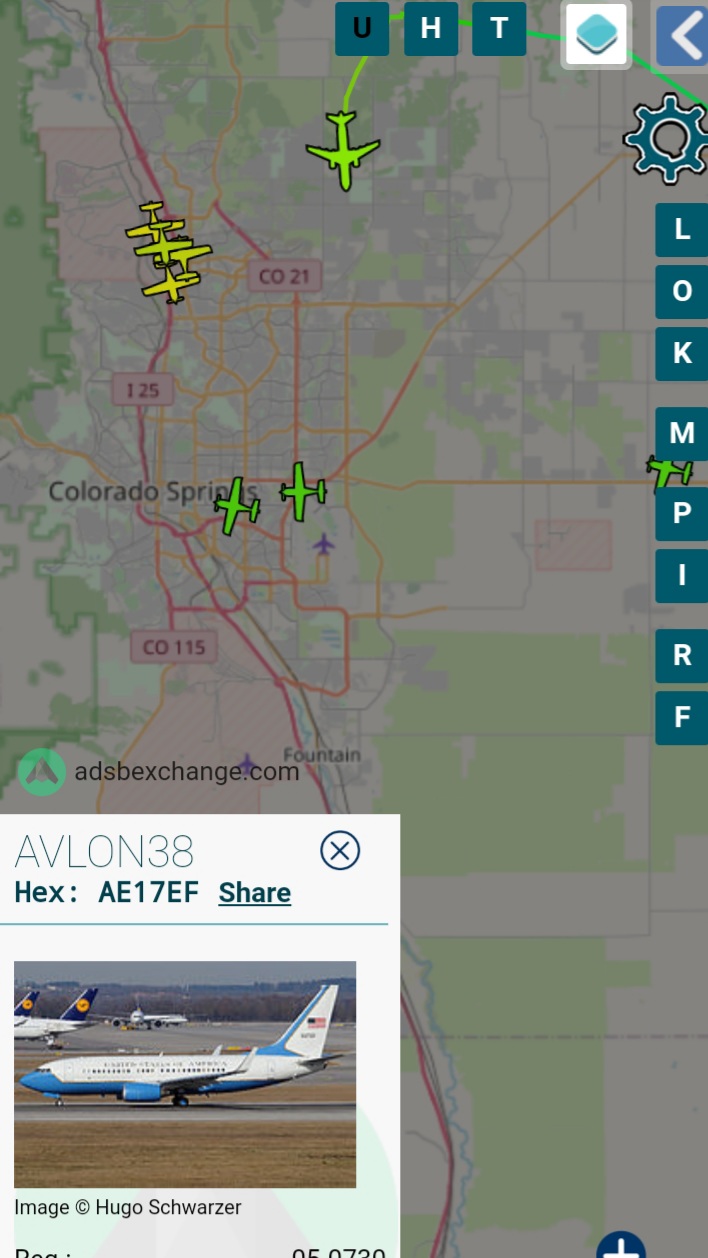Image resolution: width=708 pixels, height=1258 pixels.
Task: Collapse sidebar with the back chevron
Action: 682,35
